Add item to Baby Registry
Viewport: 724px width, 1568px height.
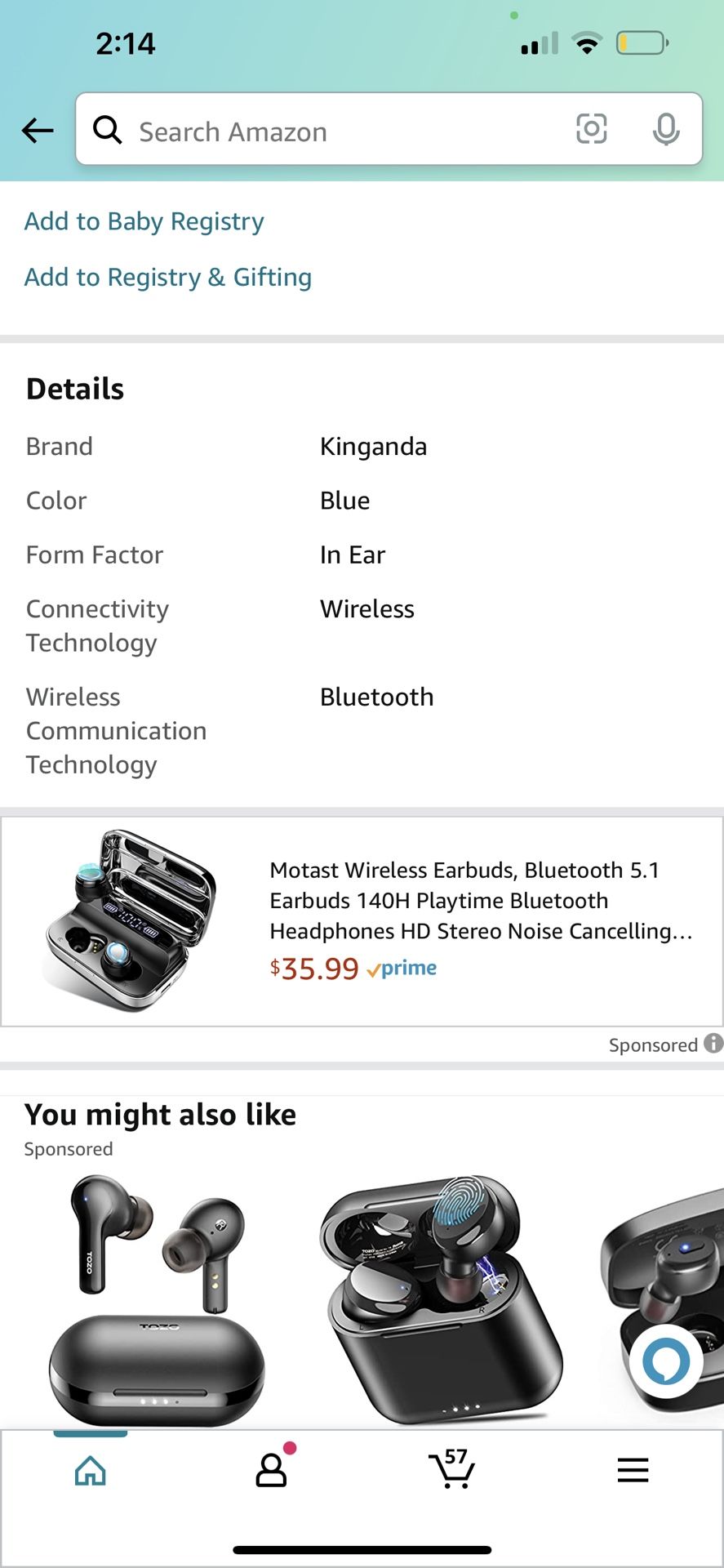click(x=144, y=220)
